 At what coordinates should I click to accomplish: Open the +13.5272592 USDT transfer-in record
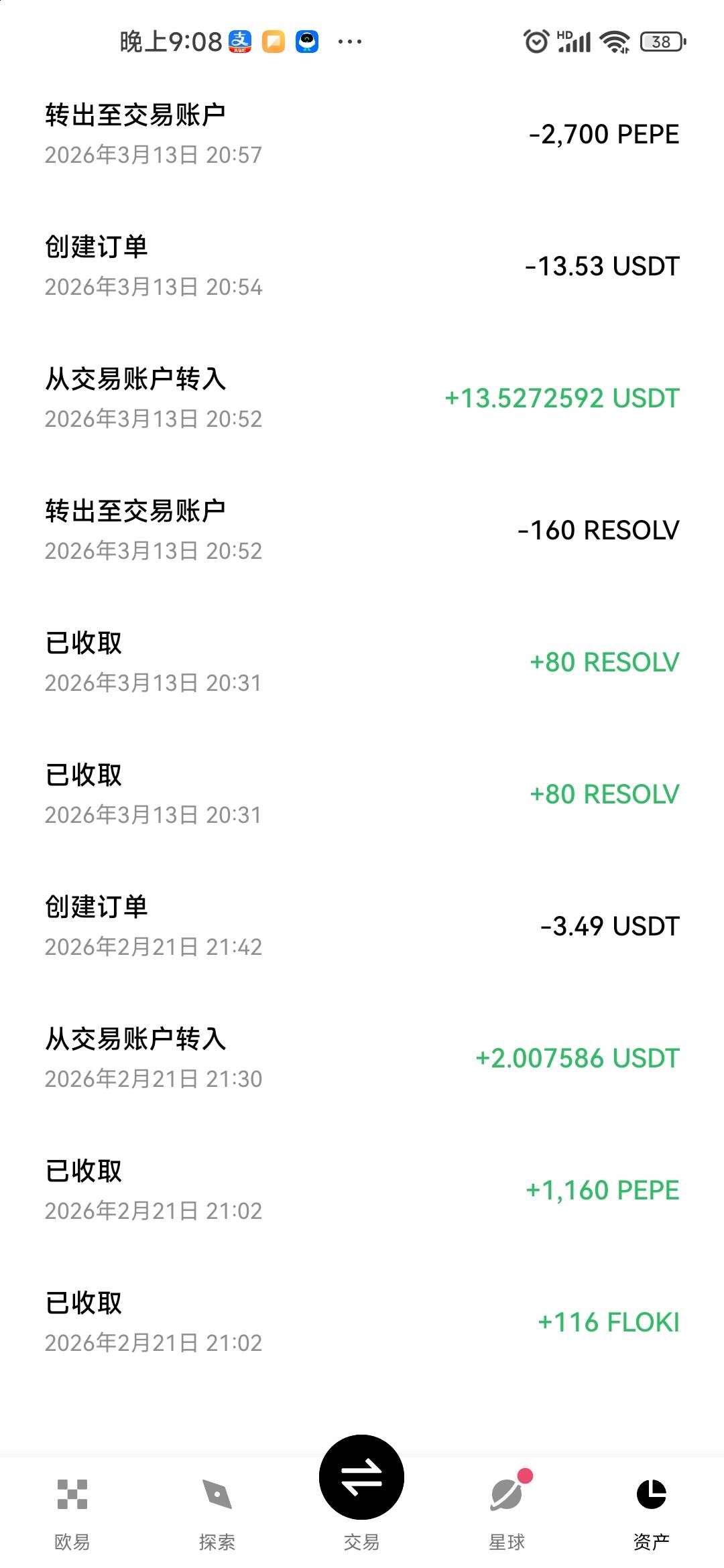(362, 398)
